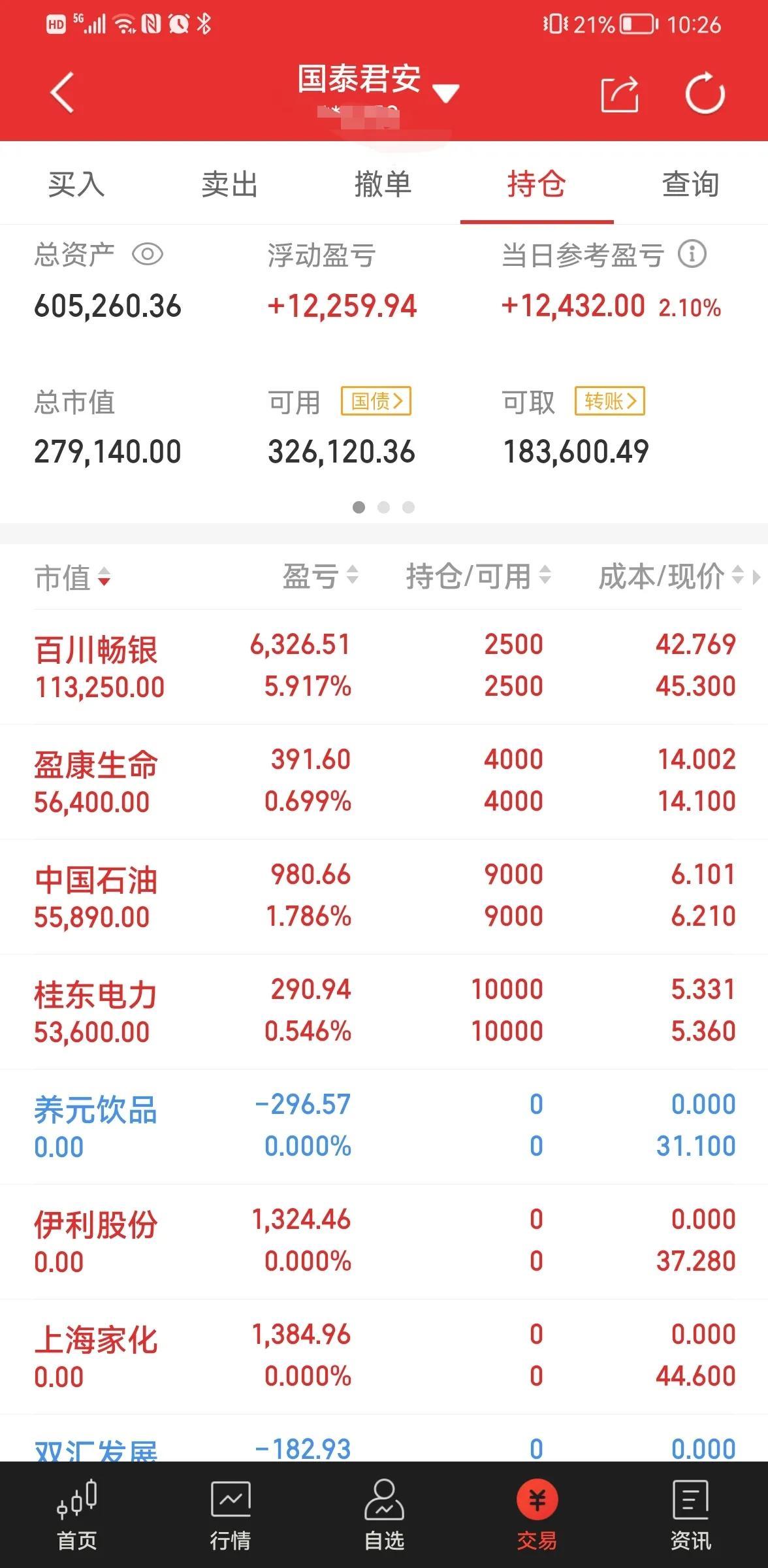The width and height of the screenshot is (768, 1568).
Task: Go back using the top-left arrow
Action: pyautogui.click(x=63, y=93)
